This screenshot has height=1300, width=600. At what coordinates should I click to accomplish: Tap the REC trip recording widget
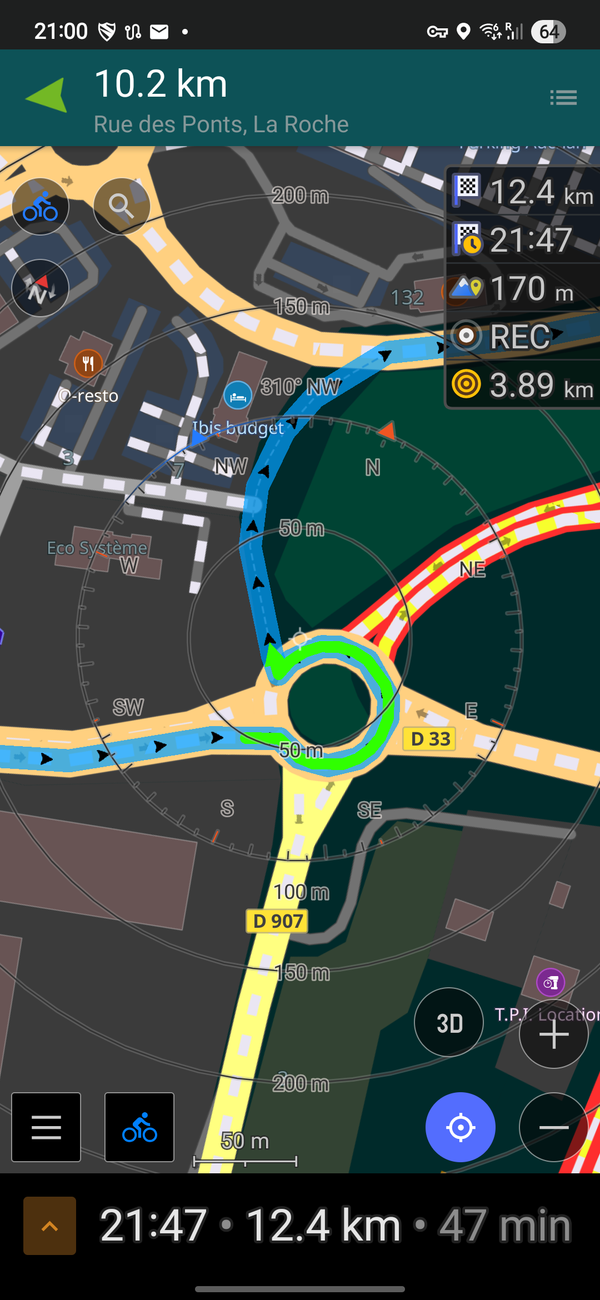click(522, 337)
